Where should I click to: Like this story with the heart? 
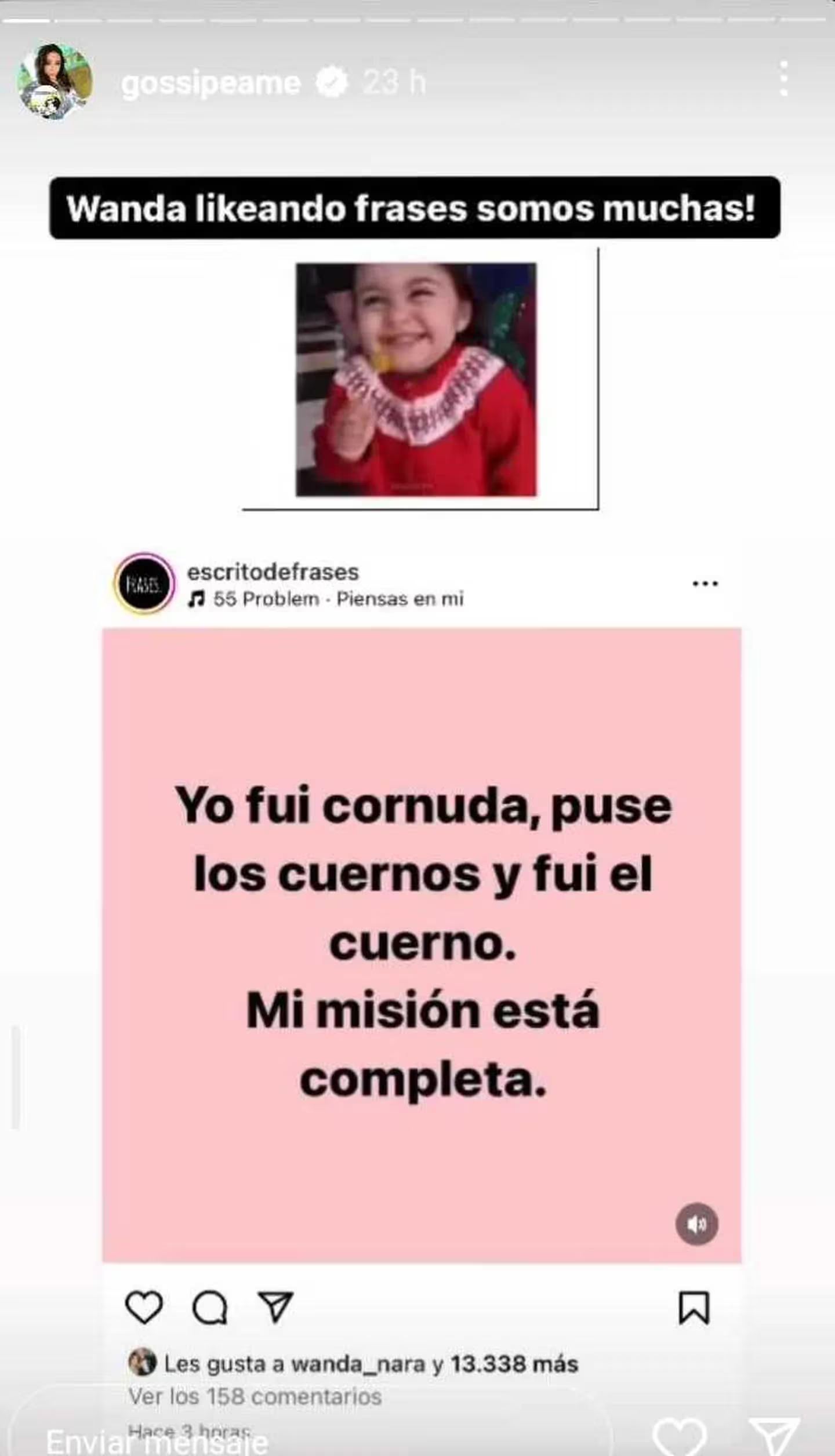pos(680,1439)
